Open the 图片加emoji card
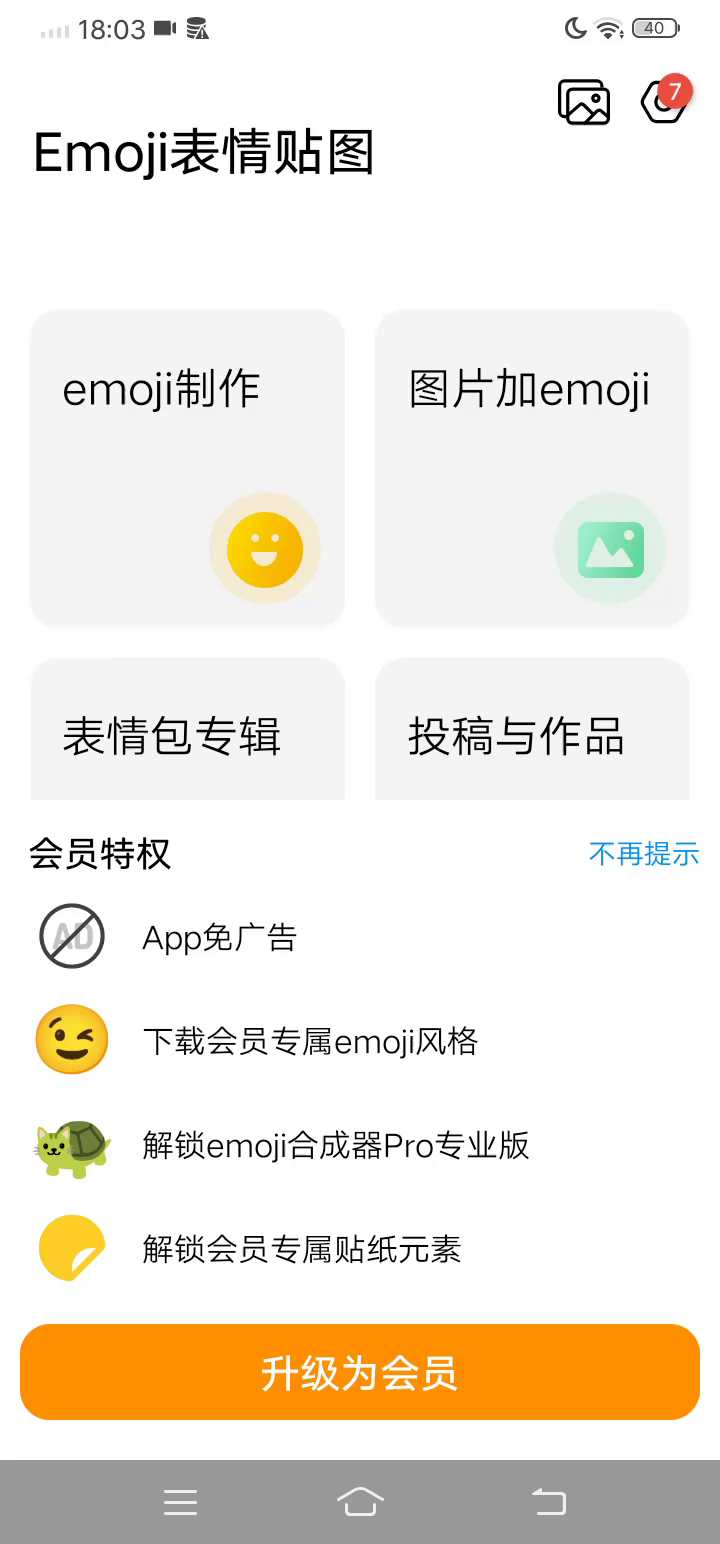The image size is (720, 1544). coord(532,468)
